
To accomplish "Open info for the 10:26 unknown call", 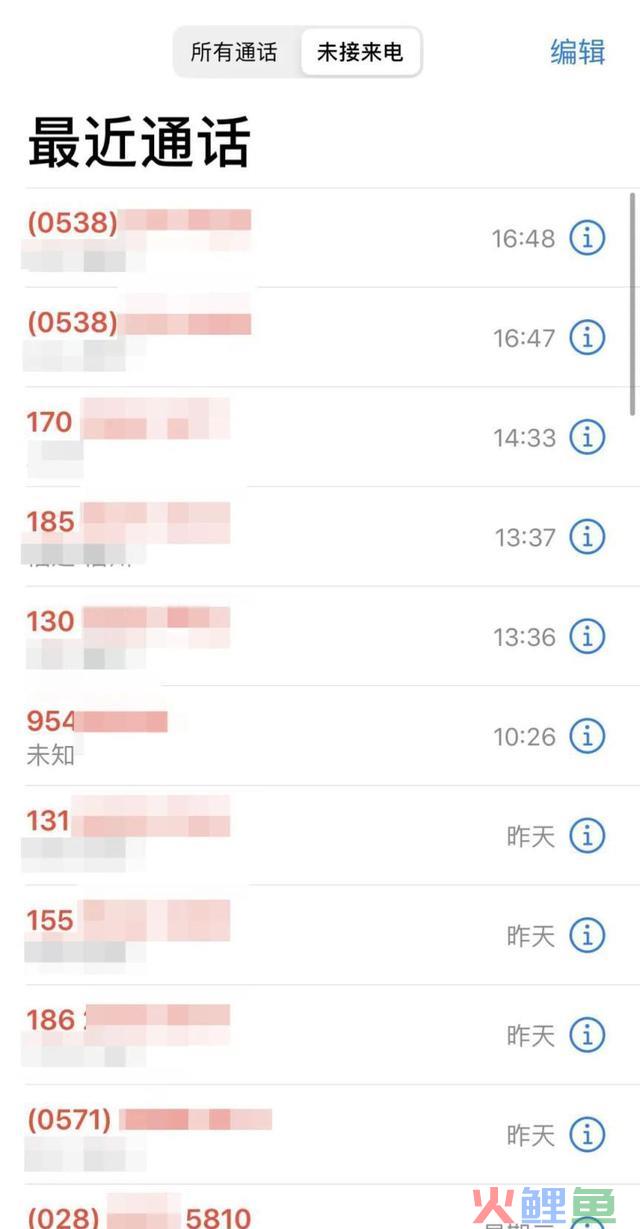I will coord(587,736).
